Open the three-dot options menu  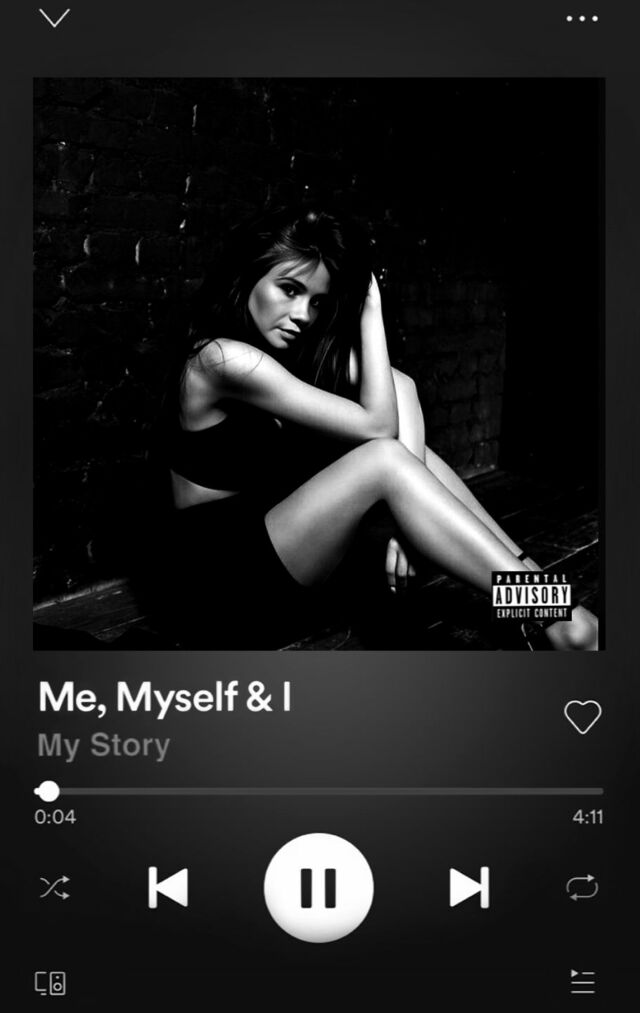[x=581, y=18]
